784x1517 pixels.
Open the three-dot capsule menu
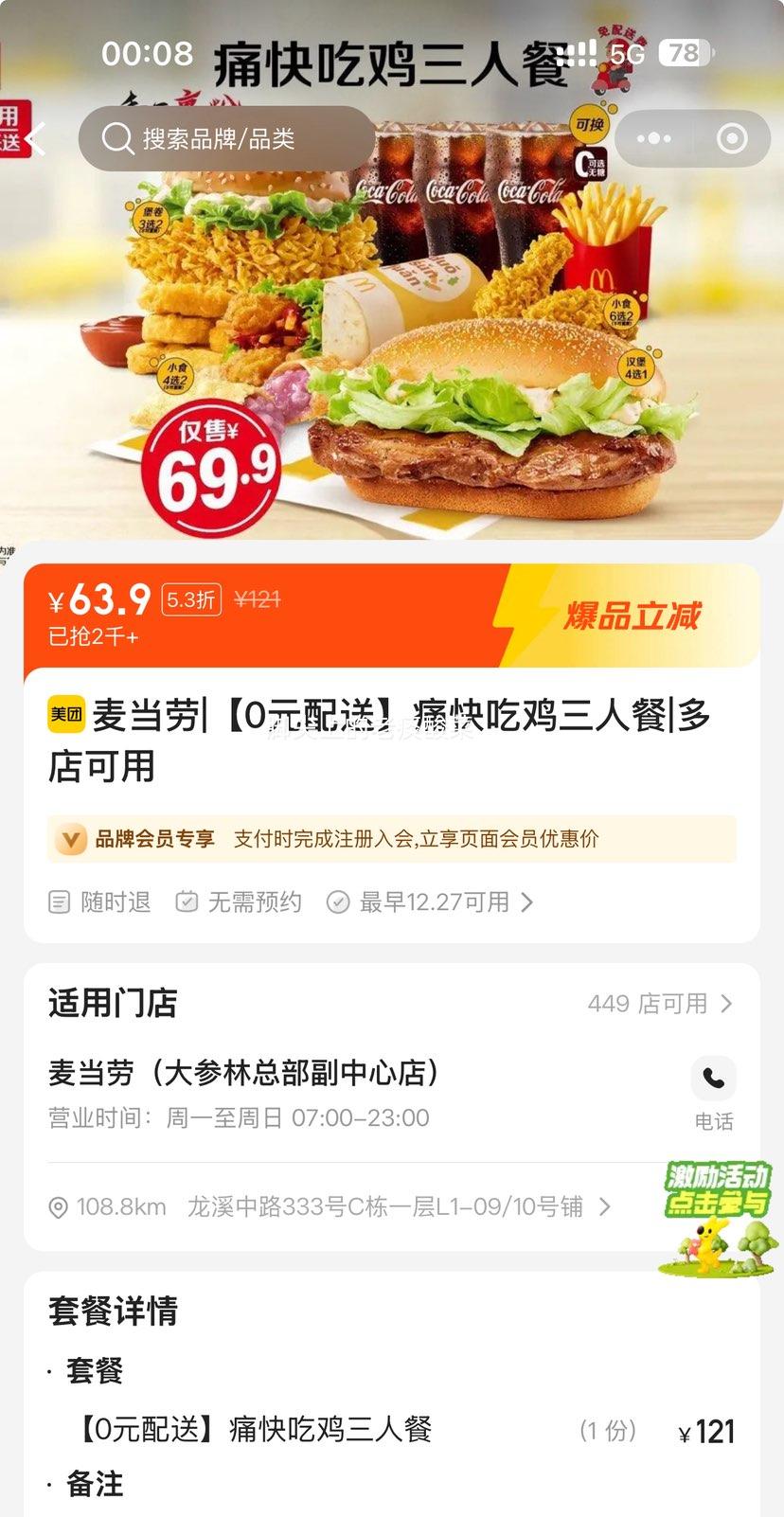pyautogui.click(x=653, y=138)
